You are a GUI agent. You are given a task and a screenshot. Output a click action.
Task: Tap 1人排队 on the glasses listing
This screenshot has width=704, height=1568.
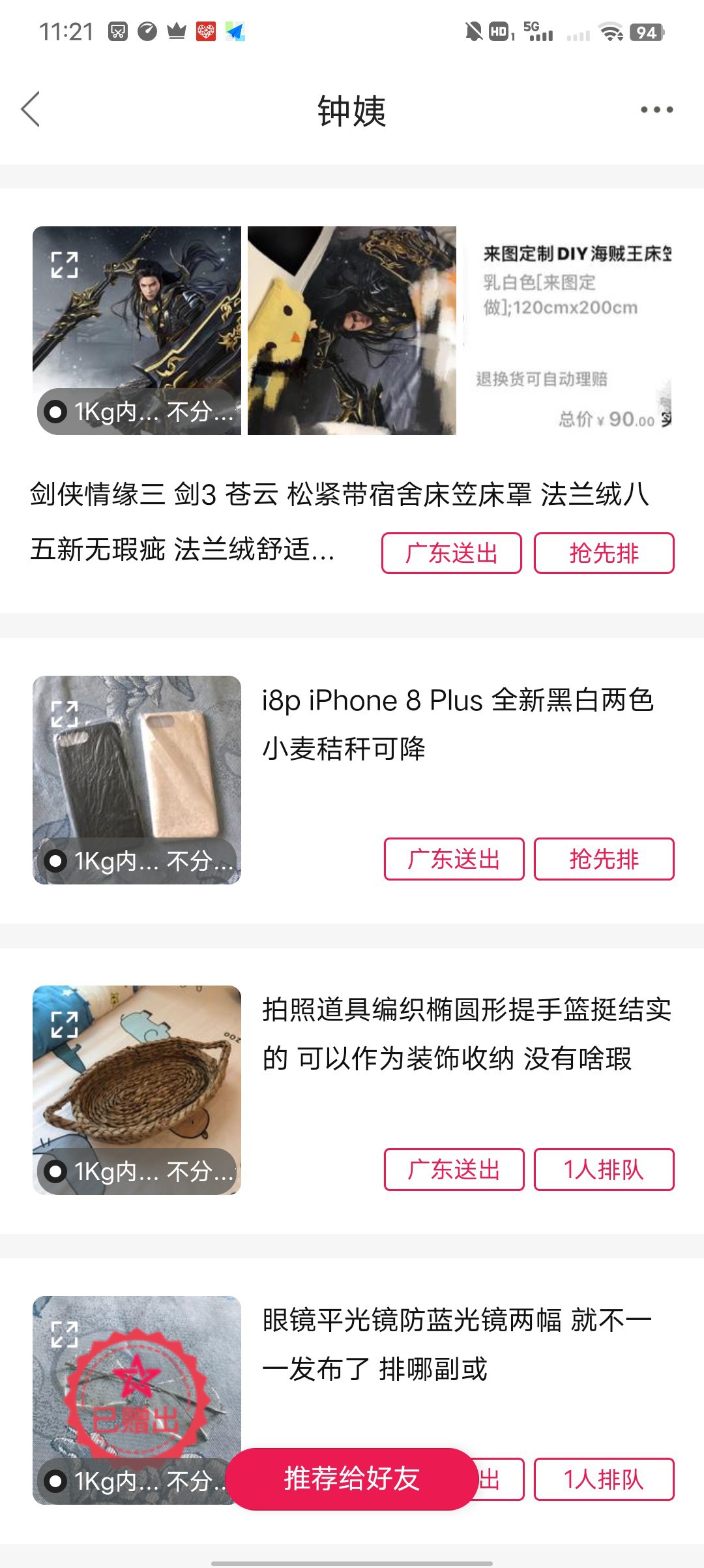point(604,1479)
